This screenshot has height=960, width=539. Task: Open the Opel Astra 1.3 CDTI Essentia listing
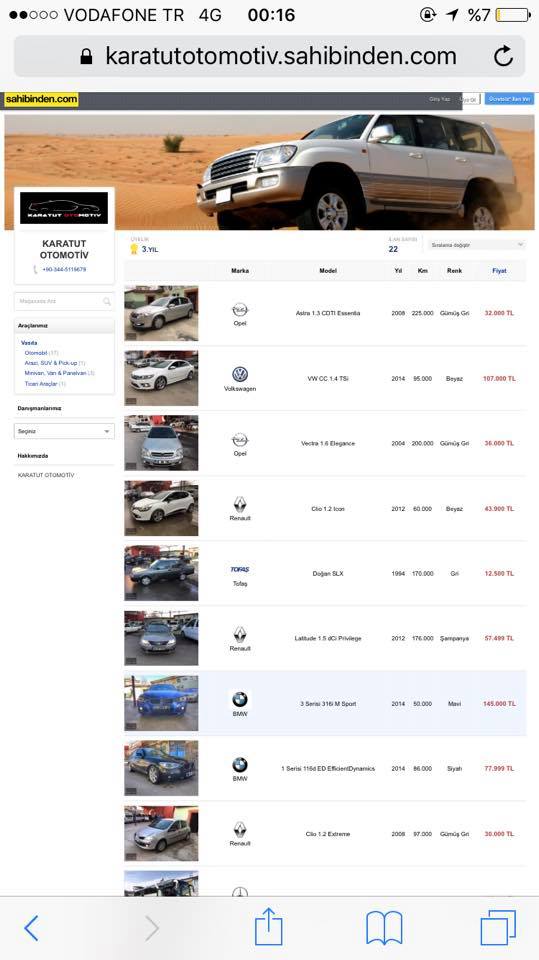coord(325,313)
